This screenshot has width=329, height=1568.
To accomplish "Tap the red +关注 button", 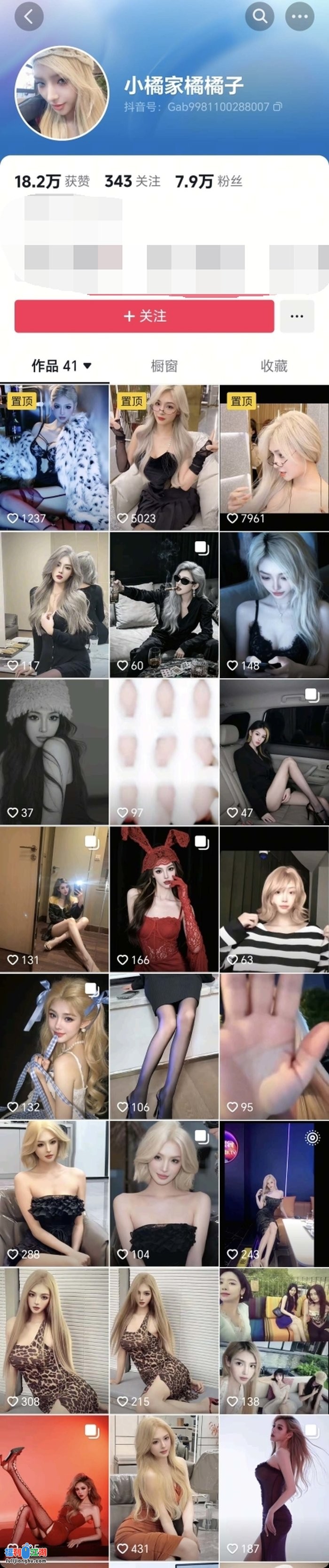I will click(144, 316).
